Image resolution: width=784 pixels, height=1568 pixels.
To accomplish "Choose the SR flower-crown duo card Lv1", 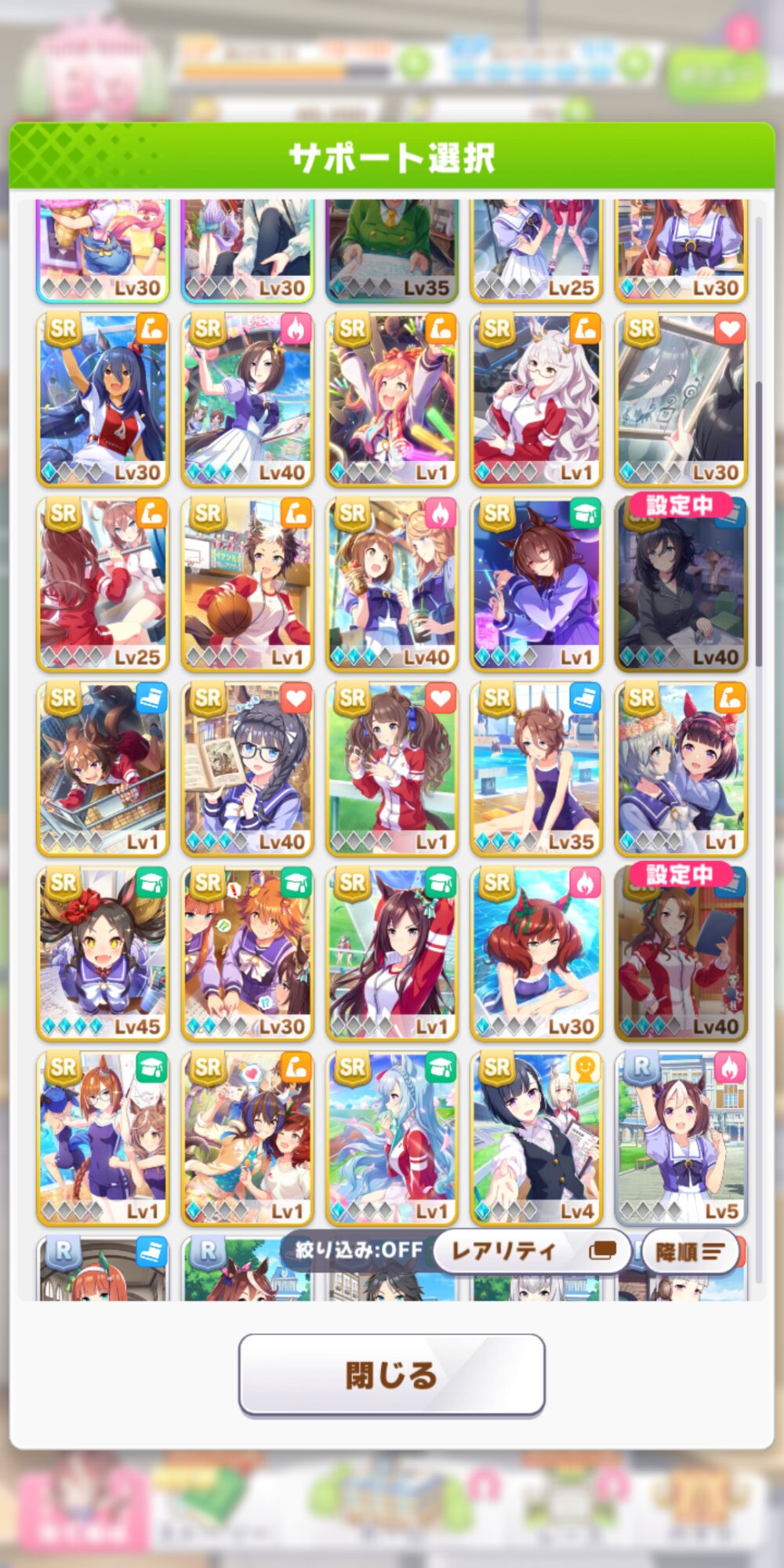I will coord(681,769).
